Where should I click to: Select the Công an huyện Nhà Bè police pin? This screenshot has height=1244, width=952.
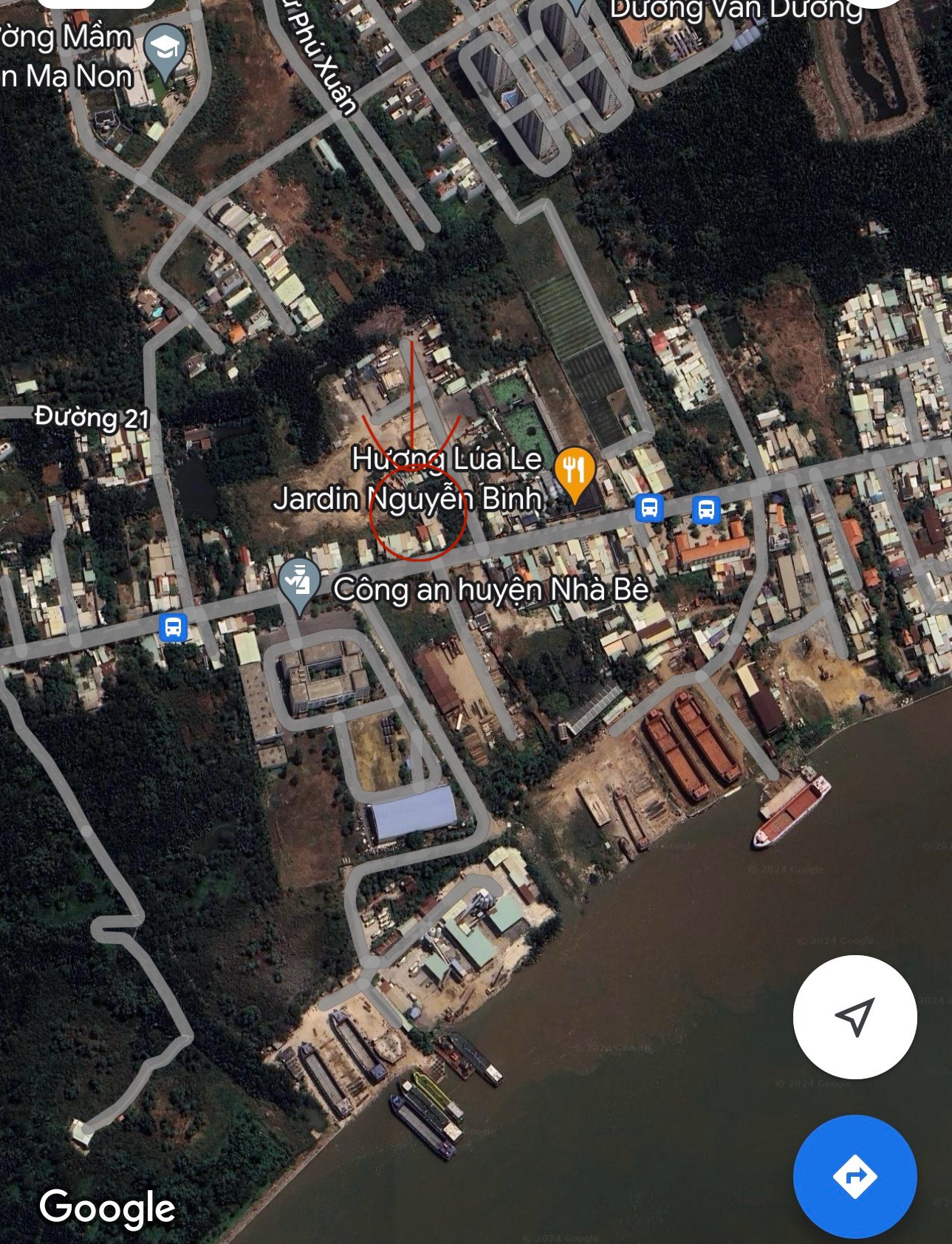pyautogui.click(x=298, y=581)
